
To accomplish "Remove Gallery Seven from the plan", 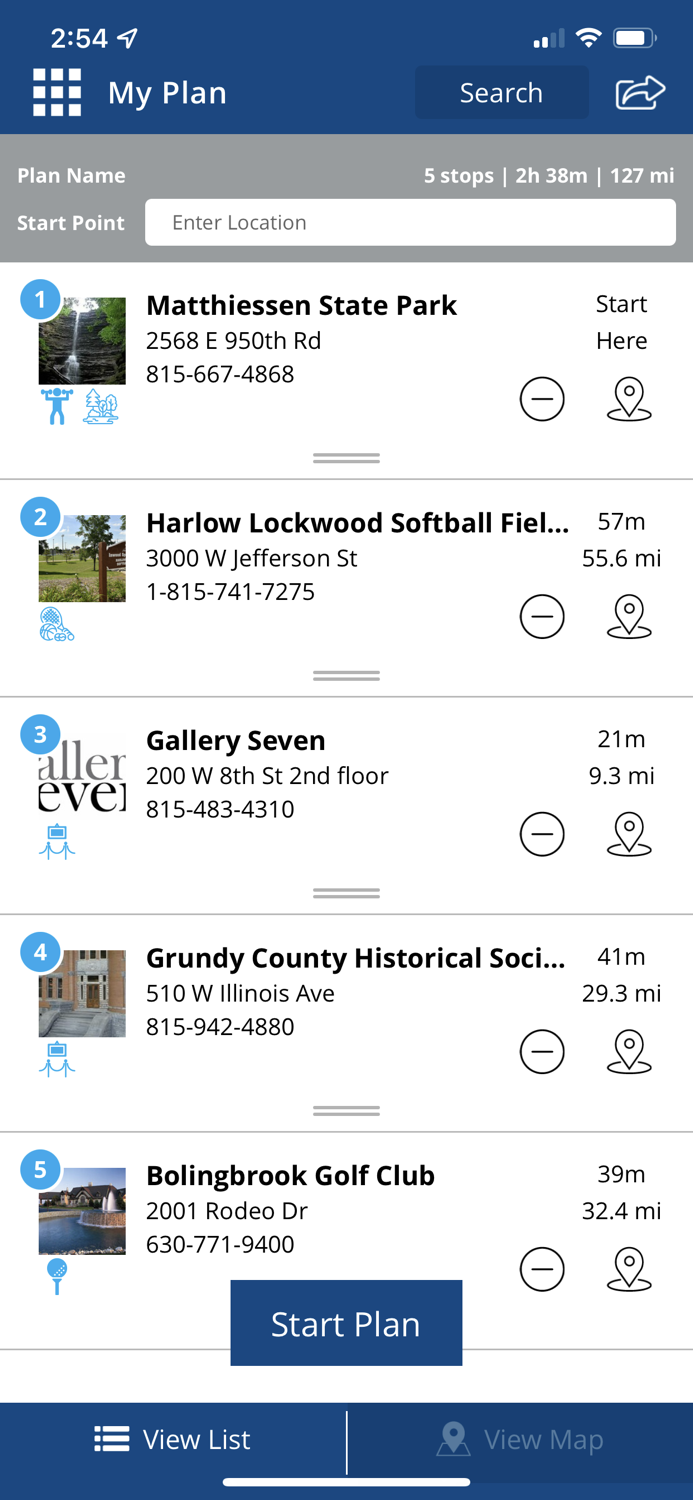I will point(542,835).
